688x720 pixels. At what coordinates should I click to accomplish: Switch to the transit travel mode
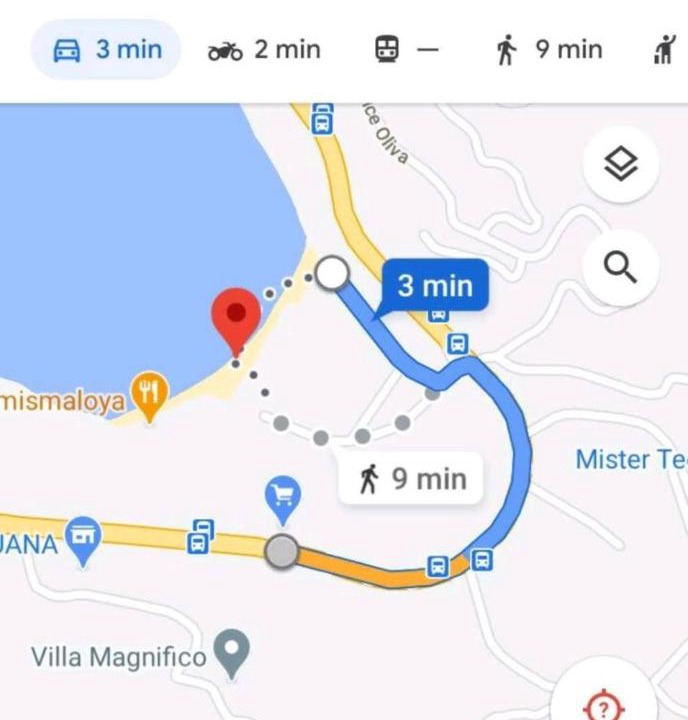pyautogui.click(x=407, y=50)
